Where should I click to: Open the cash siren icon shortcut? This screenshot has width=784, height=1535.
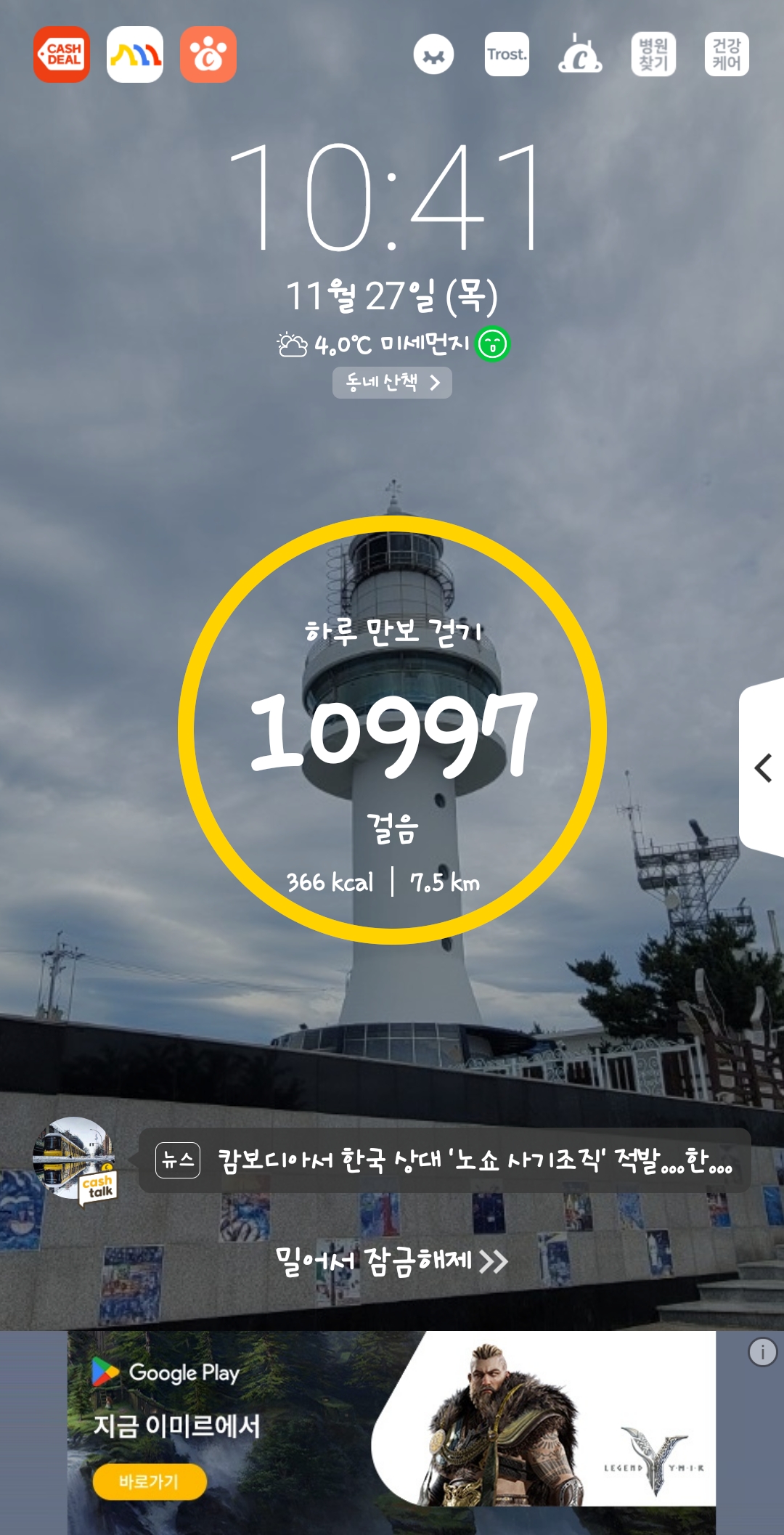coord(580,54)
